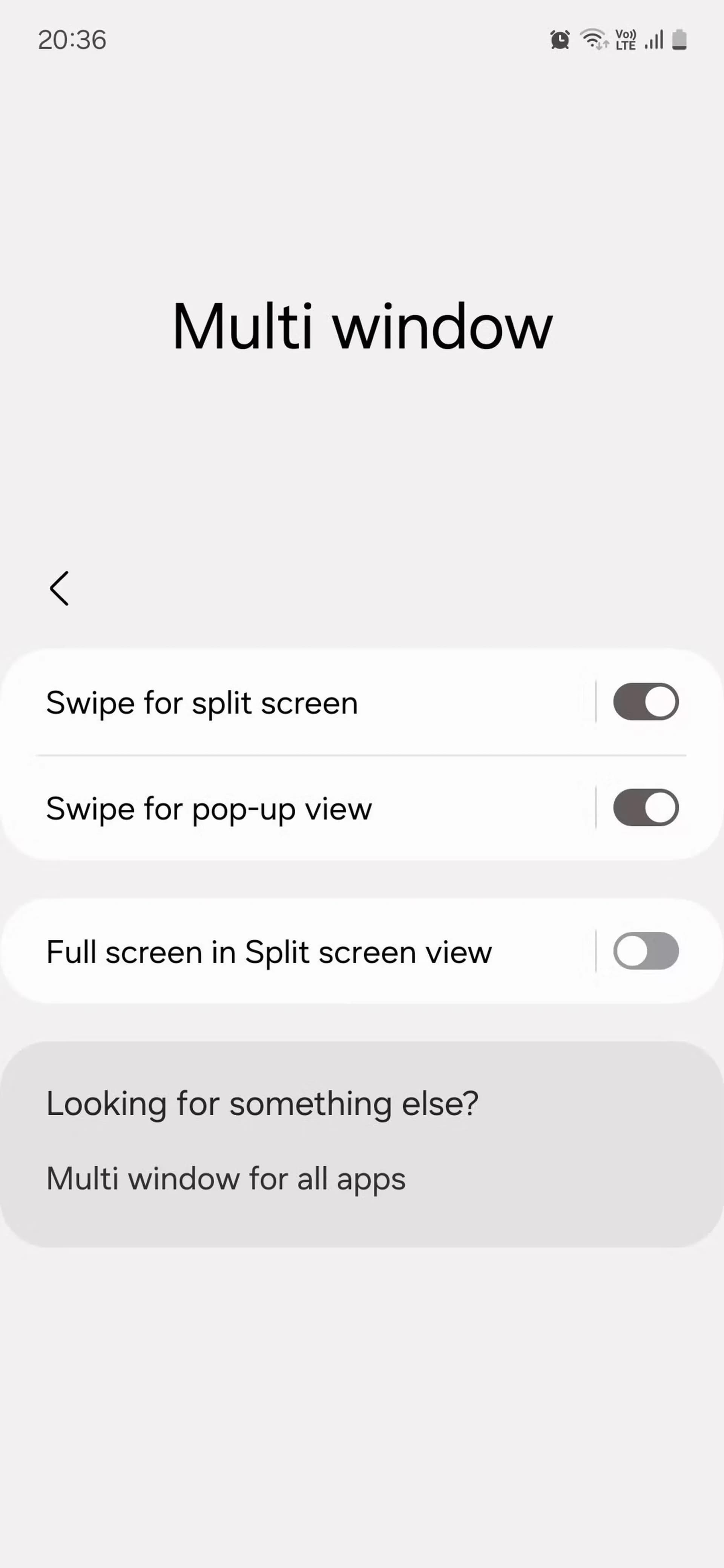
Task: Turn off Swipe for split screen switch
Action: tap(646, 702)
